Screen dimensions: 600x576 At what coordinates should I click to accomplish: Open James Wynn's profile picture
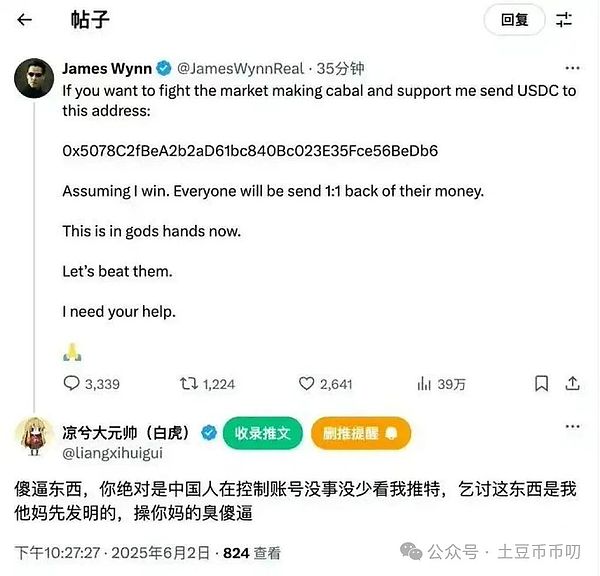(34, 77)
